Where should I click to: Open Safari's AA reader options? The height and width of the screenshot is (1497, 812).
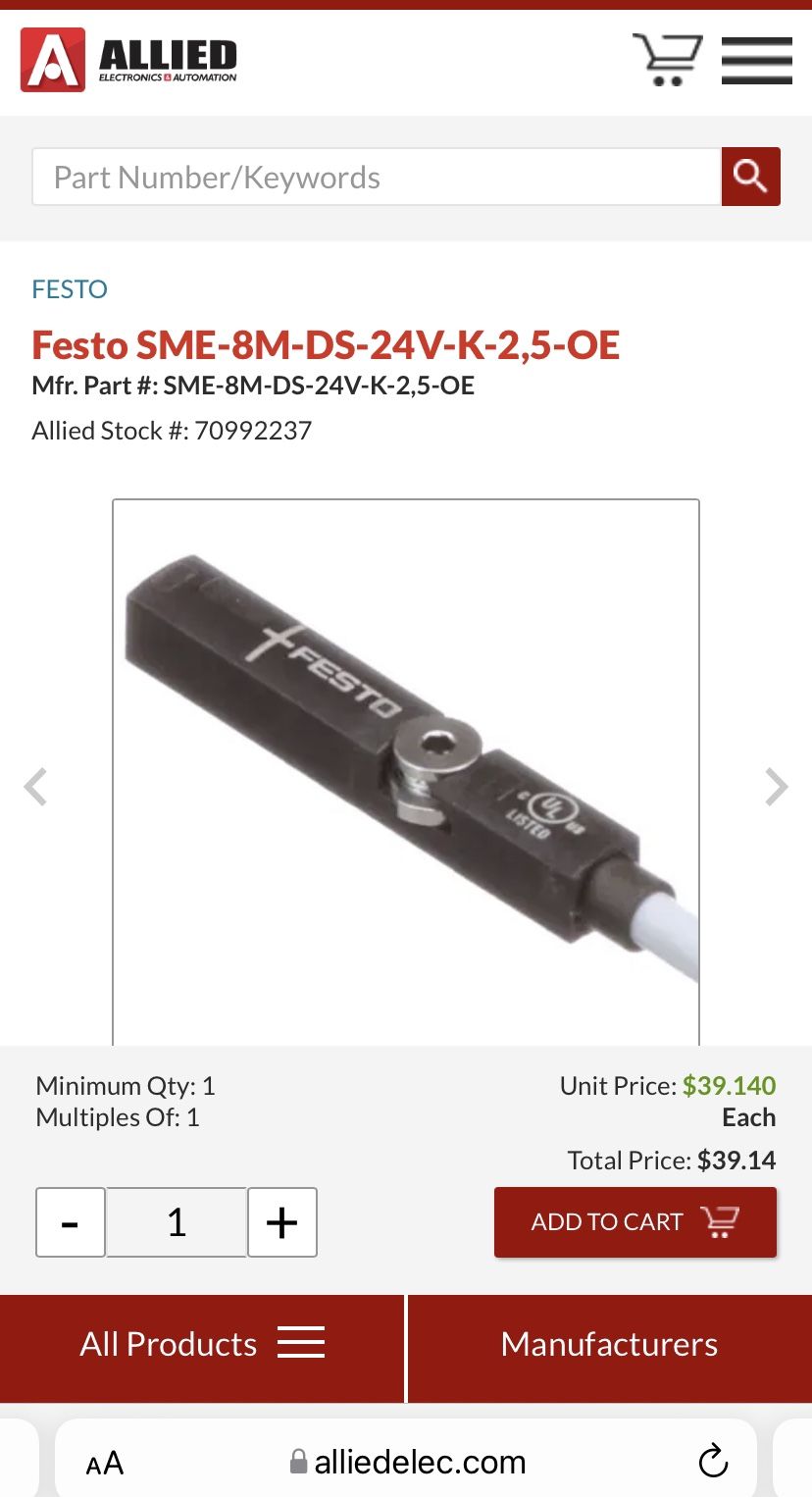coord(105,1464)
